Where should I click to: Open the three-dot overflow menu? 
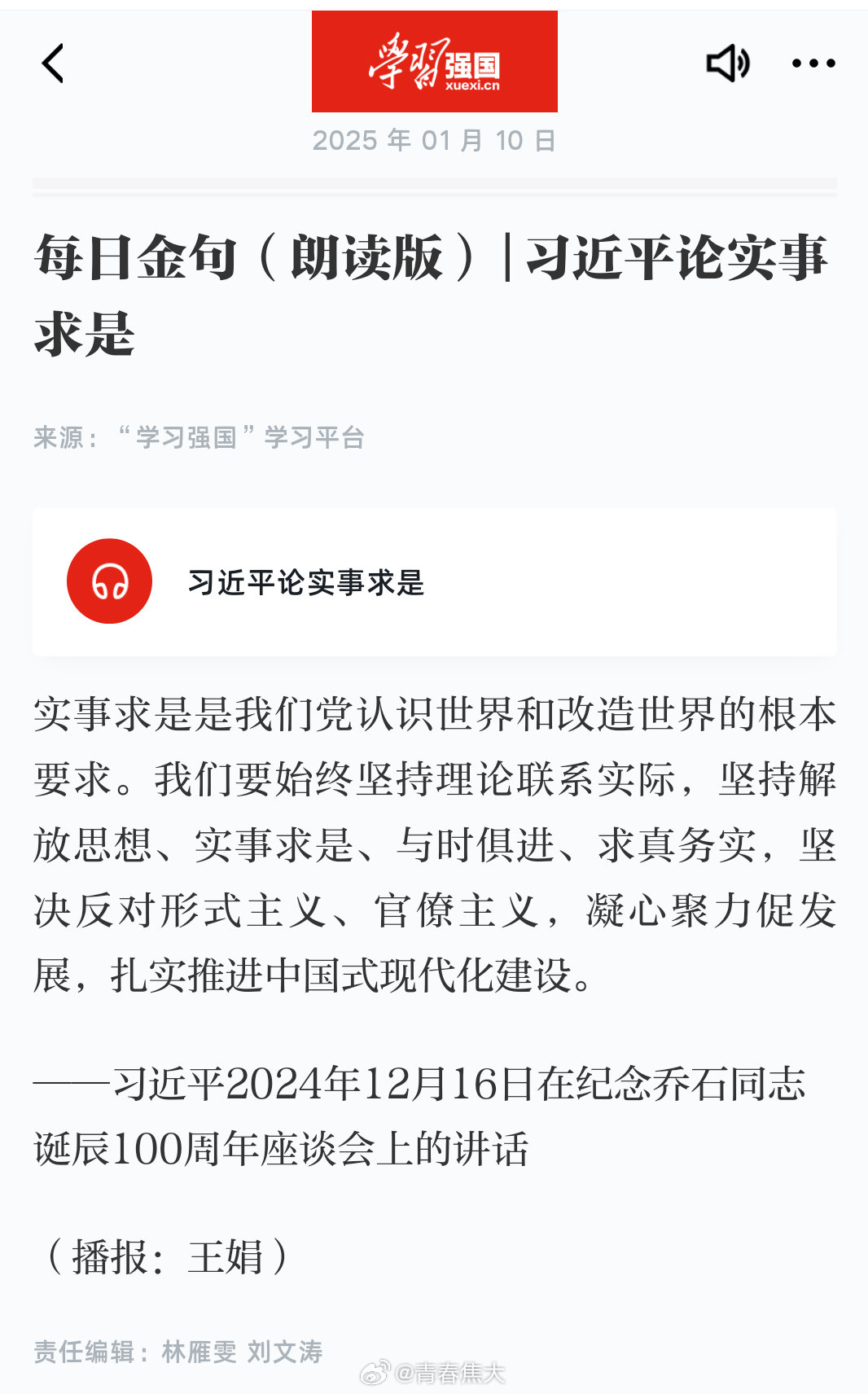[x=813, y=64]
